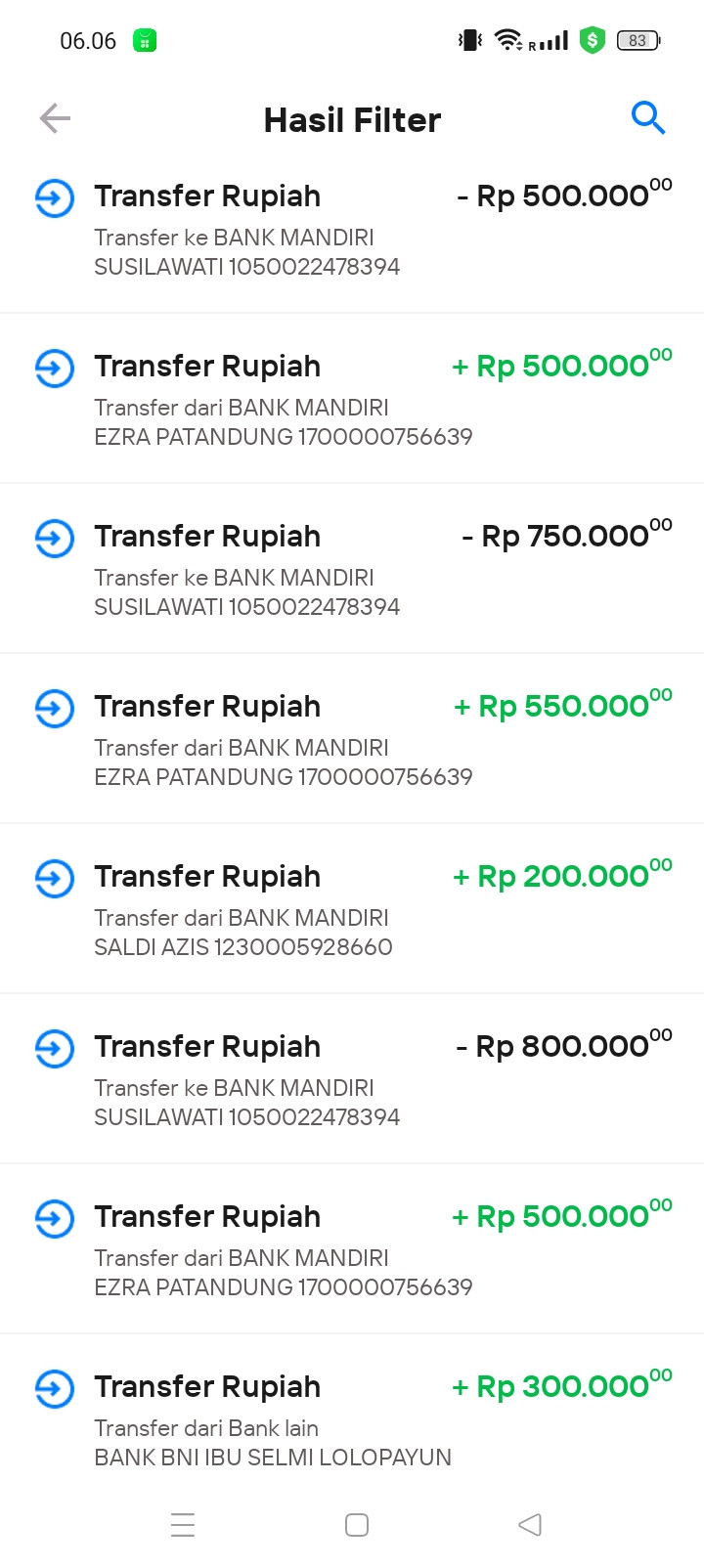Show details of Rp 800.000 transfer to SUSILAWATI

[x=352, y=1081]
